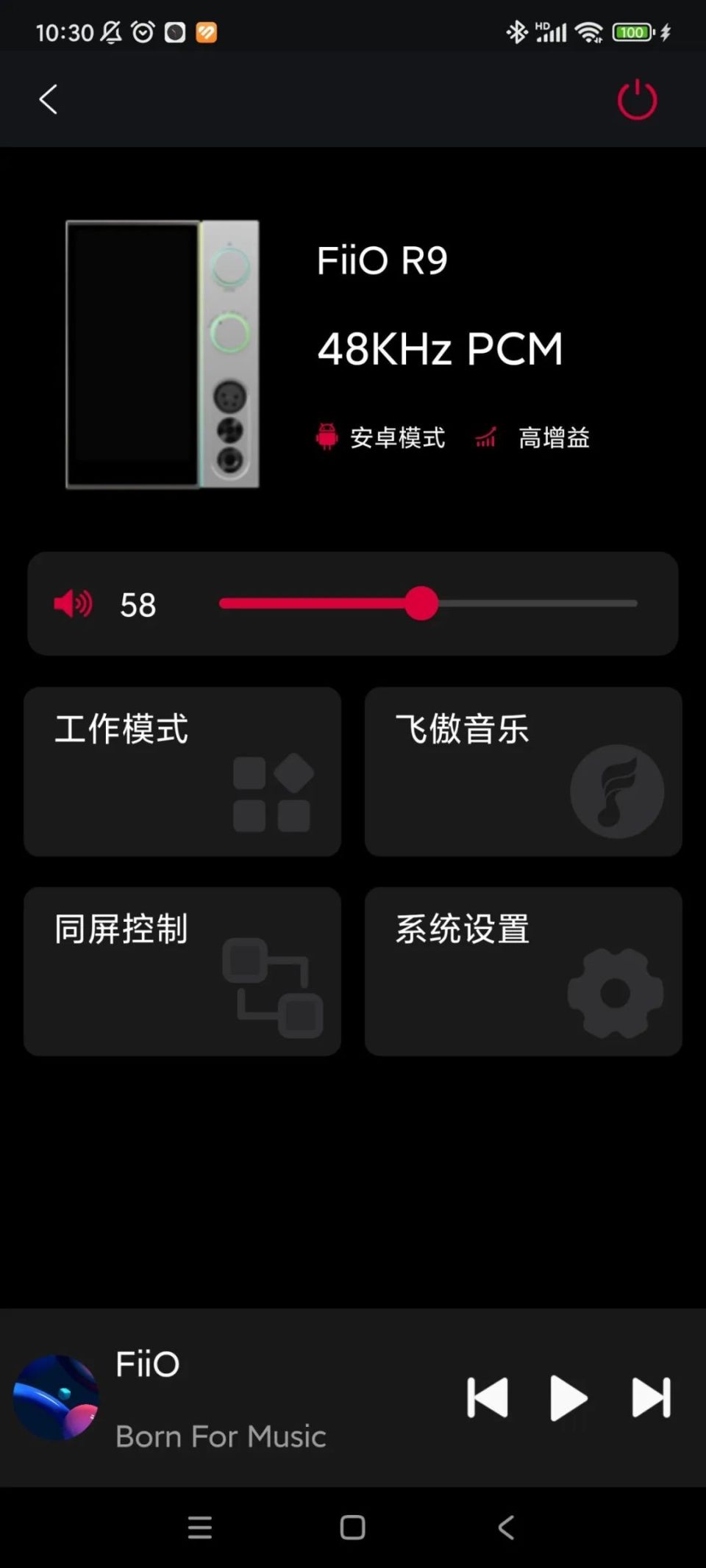Set the volume slider to a new level
The image size is (706, 1568).
click(421, 603)
